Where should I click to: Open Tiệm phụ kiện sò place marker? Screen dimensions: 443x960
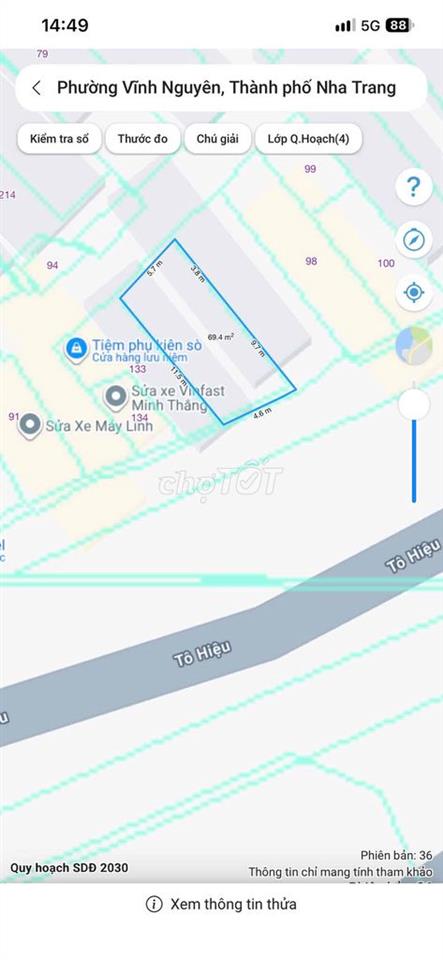(76, 349)
